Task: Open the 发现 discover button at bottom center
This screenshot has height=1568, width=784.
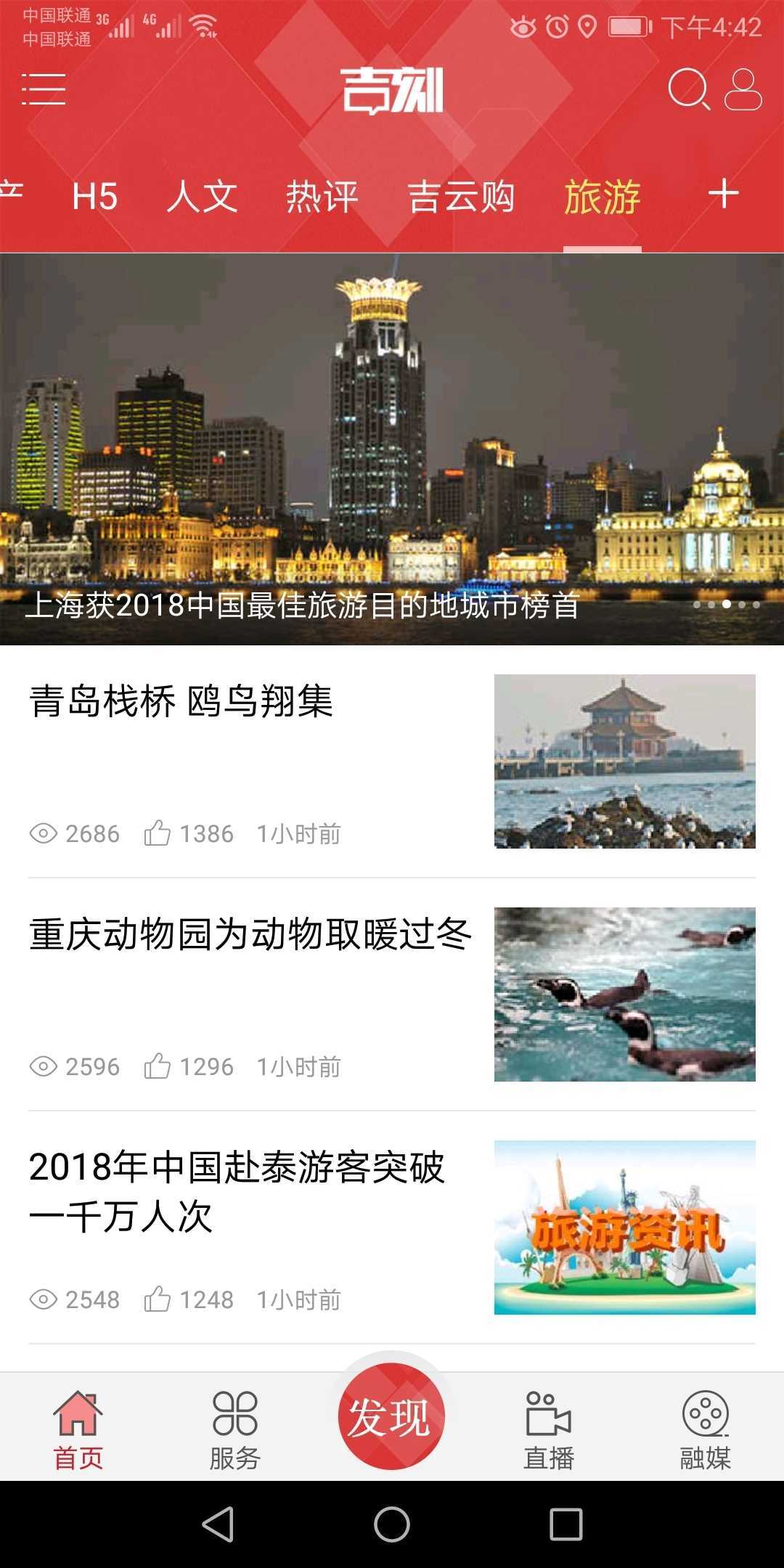Action: 392,1416
